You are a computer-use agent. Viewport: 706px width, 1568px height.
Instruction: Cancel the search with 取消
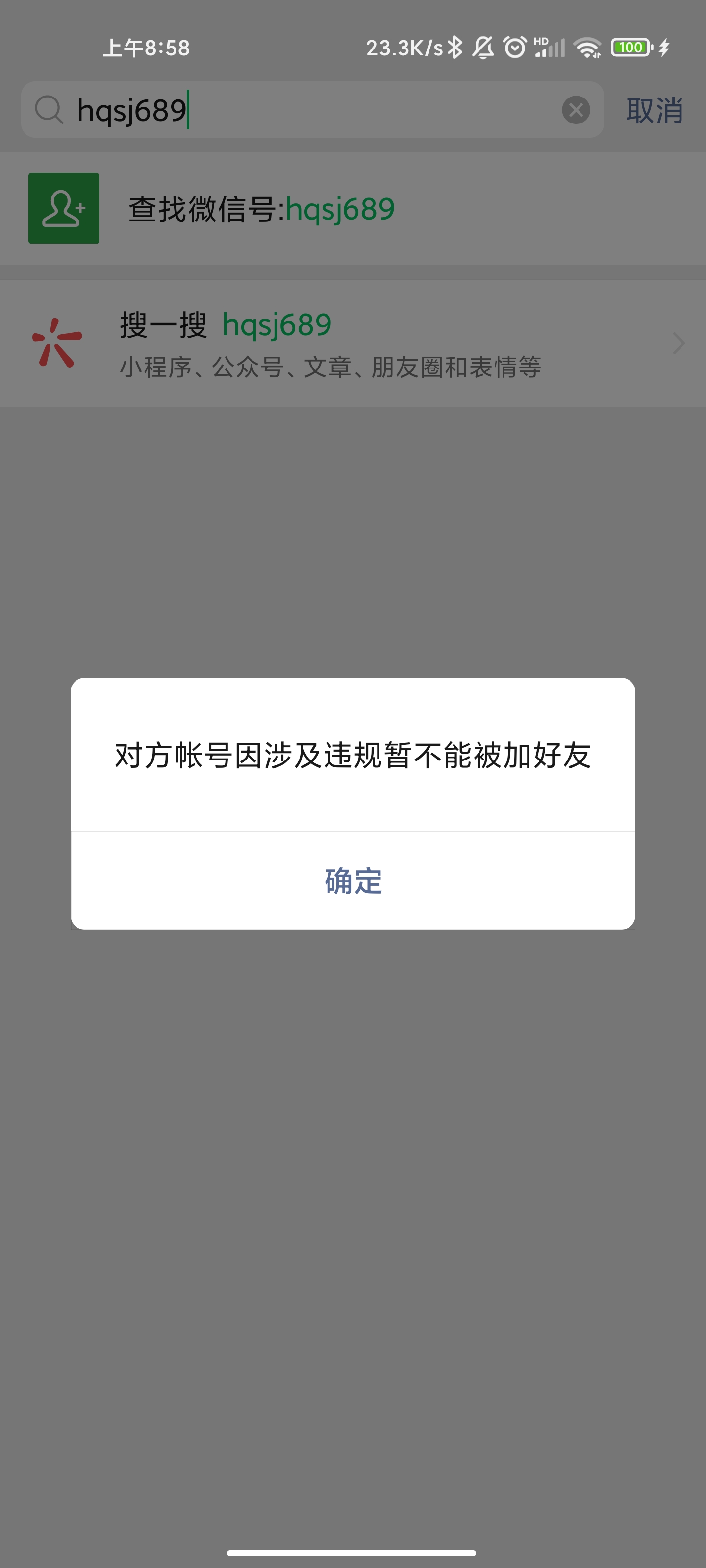click(x=654, y=111)
